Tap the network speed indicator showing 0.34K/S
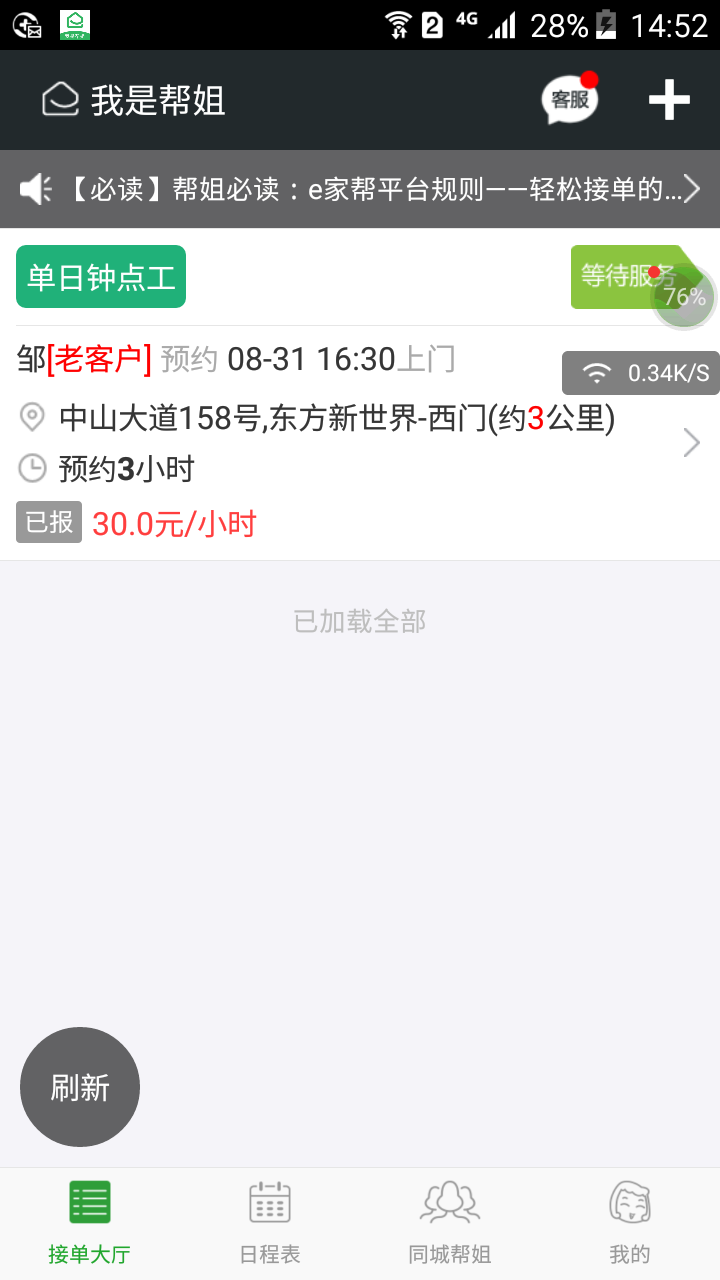Image resolution: width=720 pixels, height=1280 pixels. point(640,372)
